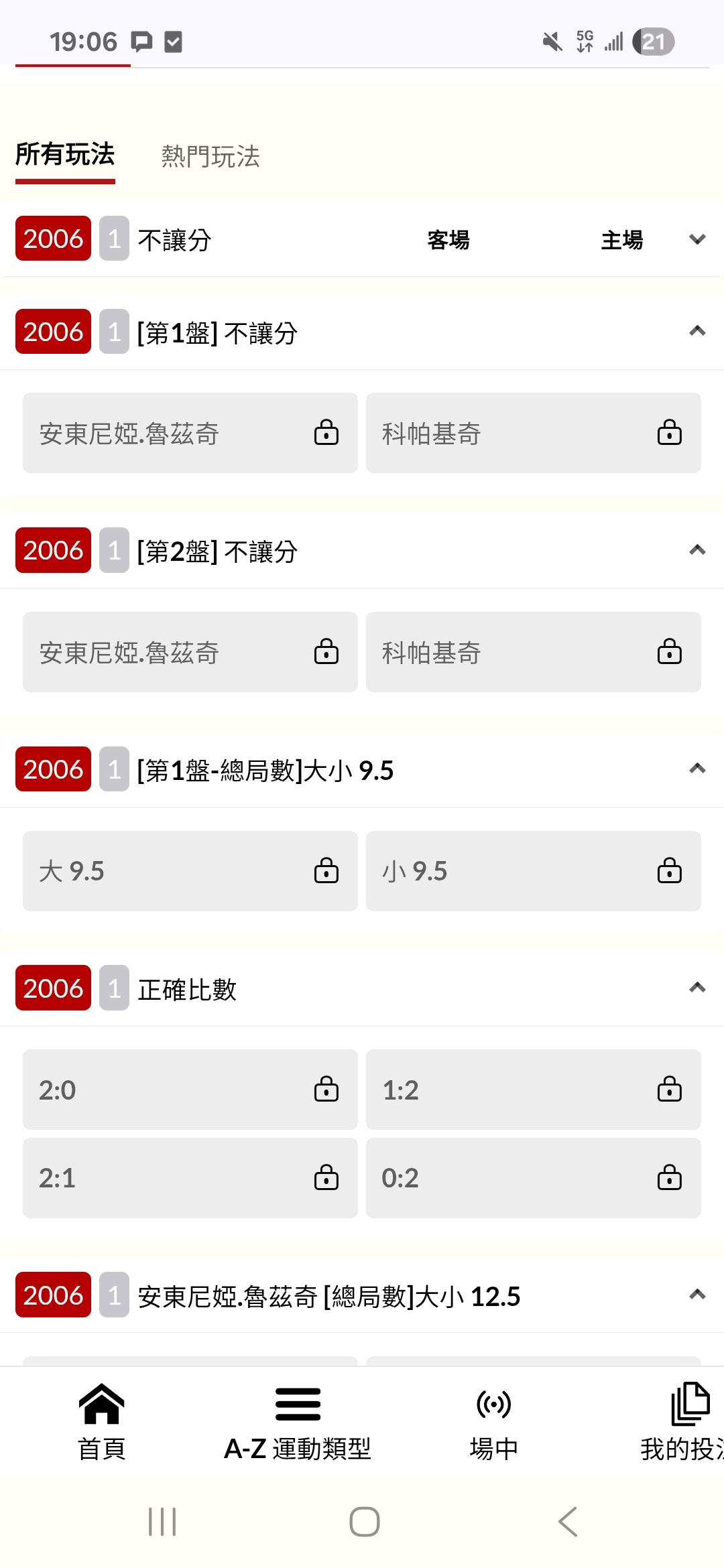This screenshot has width=724, height=1568.
Task: Open A-Z 運動類型 menu
Action: (298, 1422)
